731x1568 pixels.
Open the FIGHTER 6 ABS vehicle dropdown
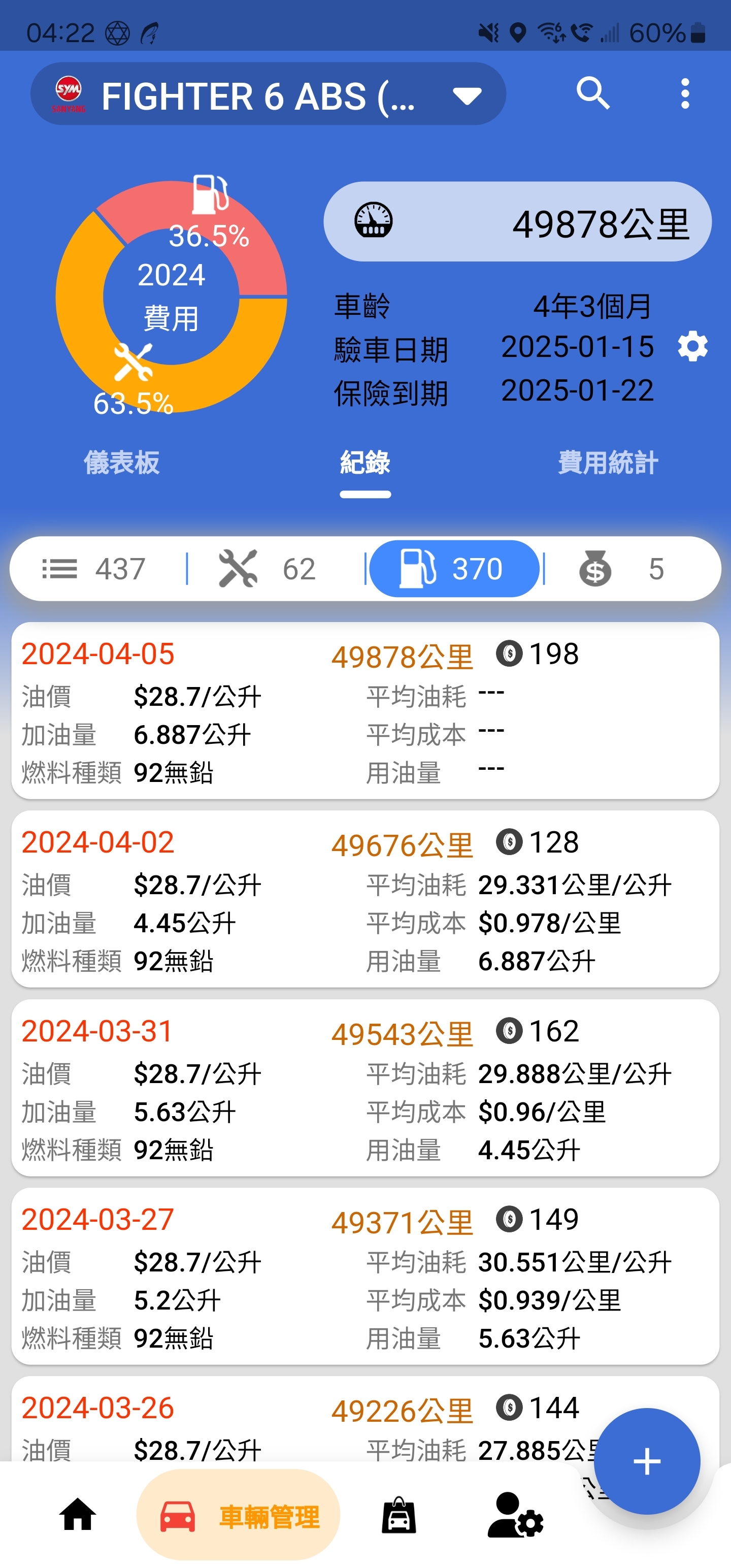268,94
